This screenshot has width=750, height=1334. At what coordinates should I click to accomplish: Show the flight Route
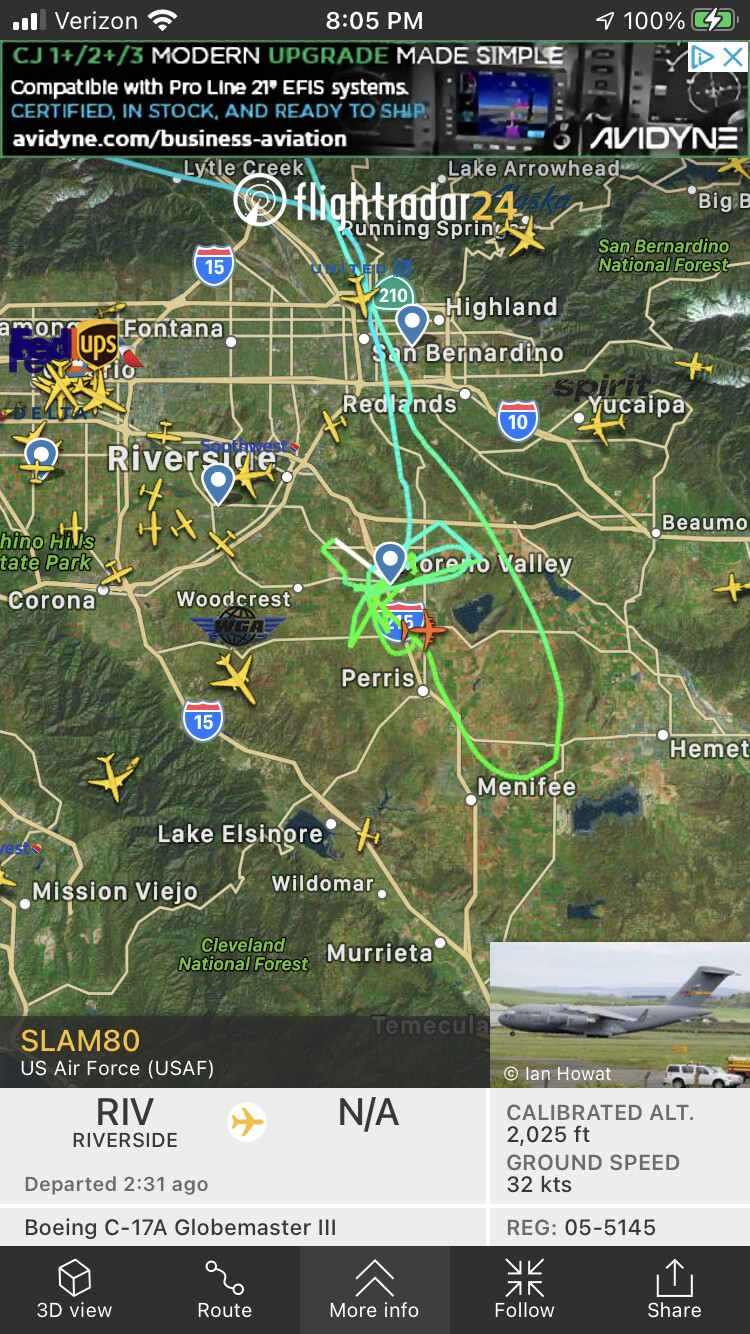tap(224, 1290)
